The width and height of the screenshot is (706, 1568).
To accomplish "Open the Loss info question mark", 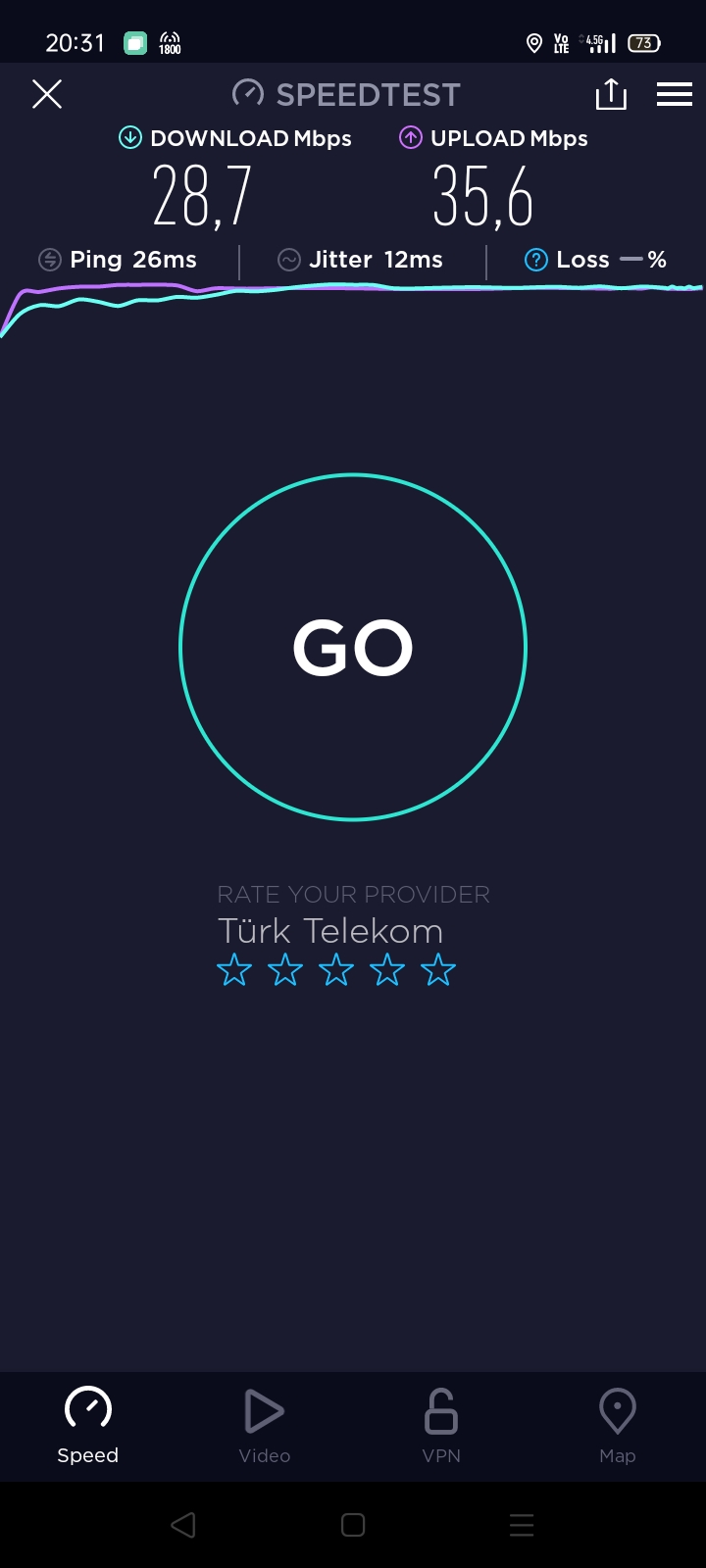I will pyautogui.click(x=536, y=260).
